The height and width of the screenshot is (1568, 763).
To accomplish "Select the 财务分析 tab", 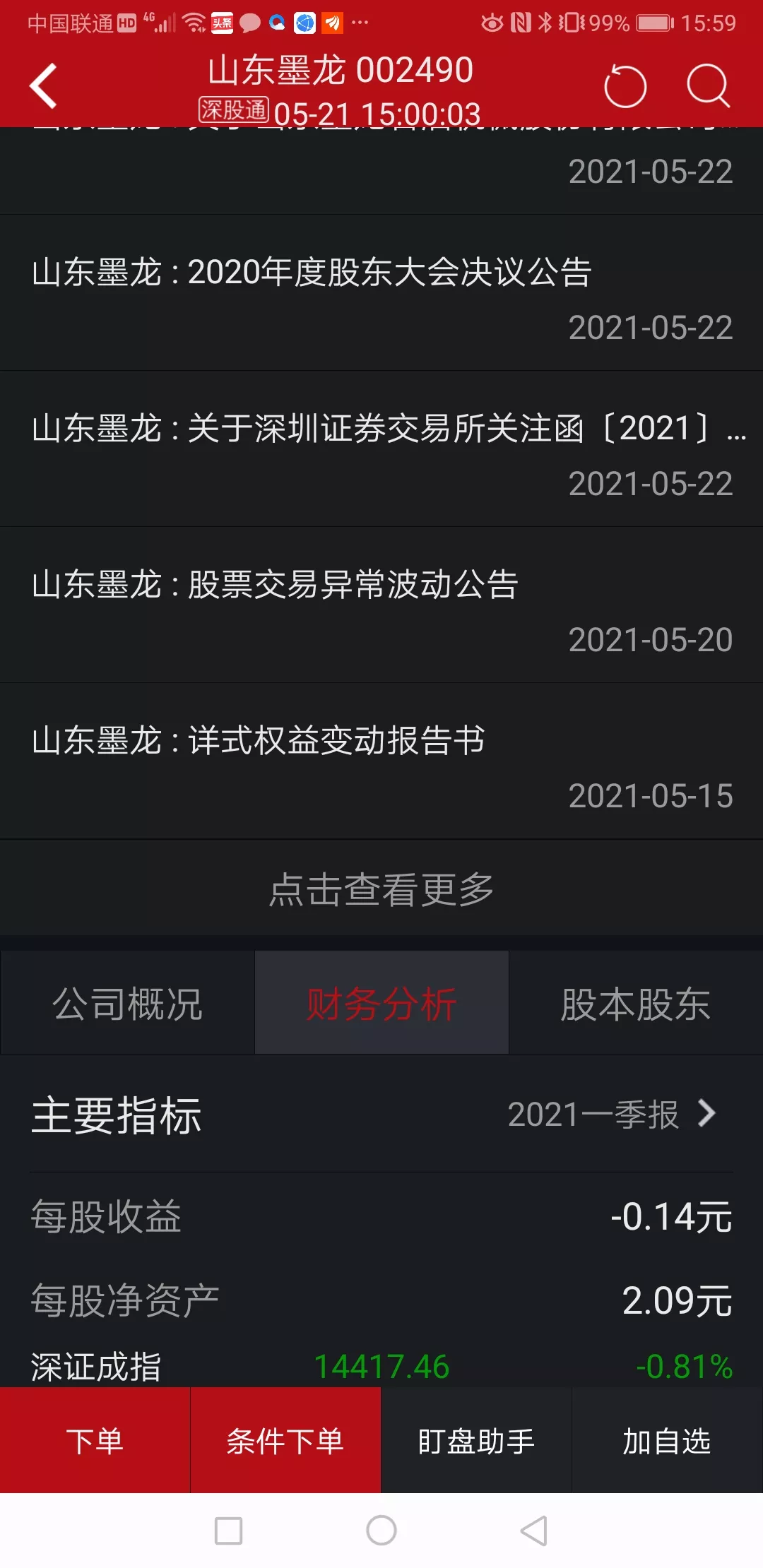I will (x=381, y=1003).
